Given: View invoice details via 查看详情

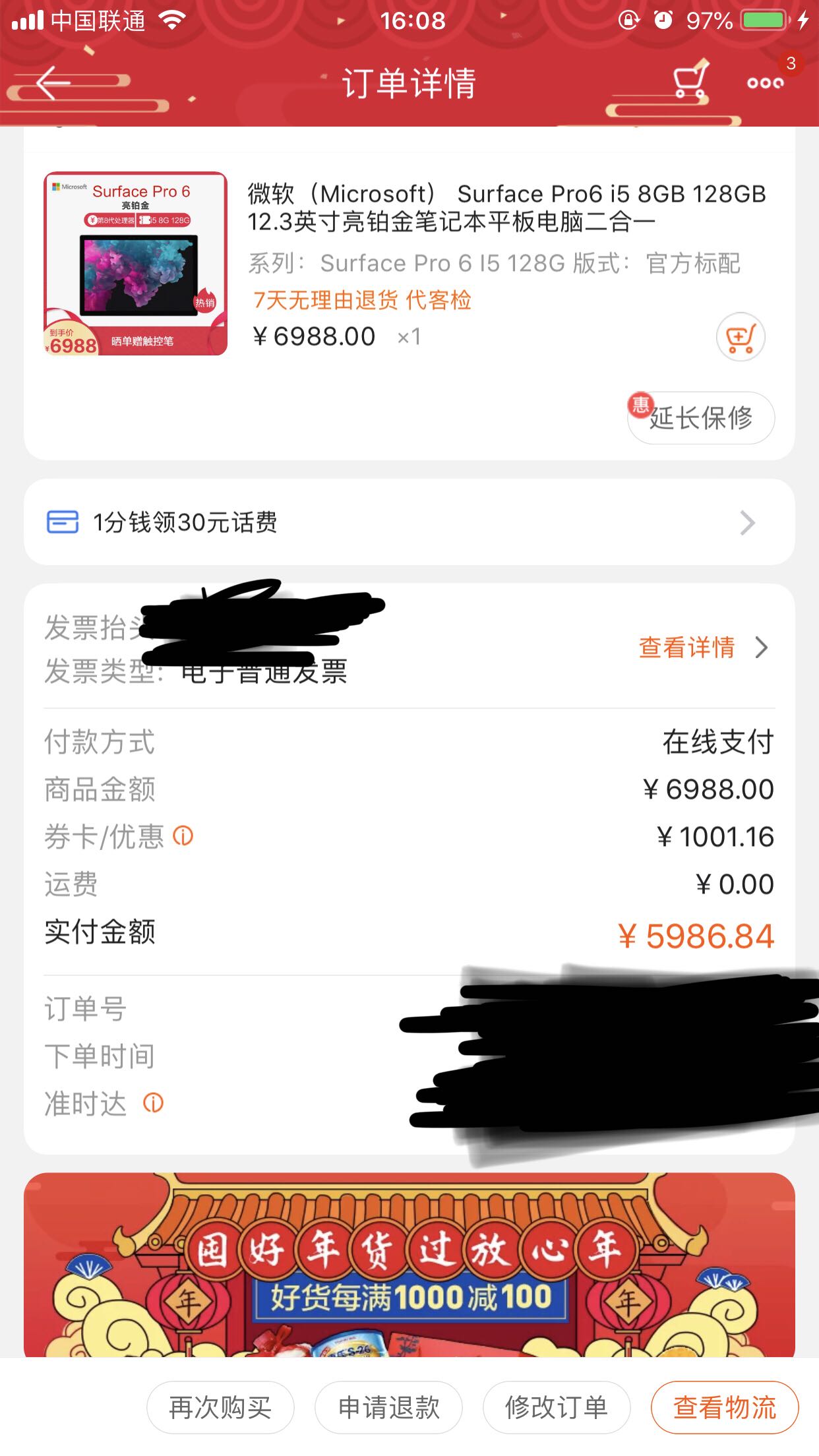Looking at the screenshot, I should [x=702, y=648].
